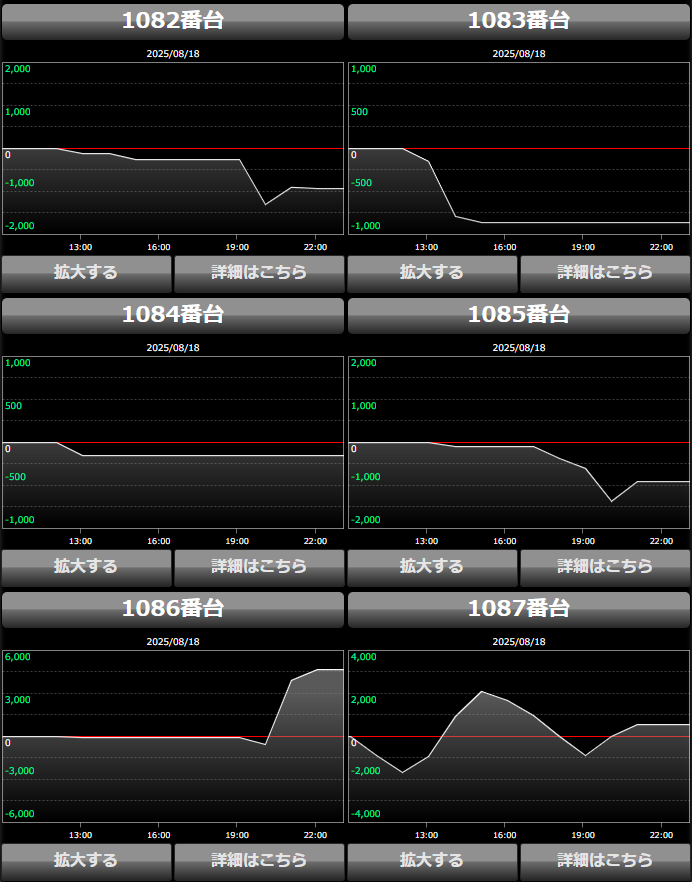692x882 pixels.
Task: Enlarge the graph for 1083番台
Action: pyautogui.click(x=432, y=272)
